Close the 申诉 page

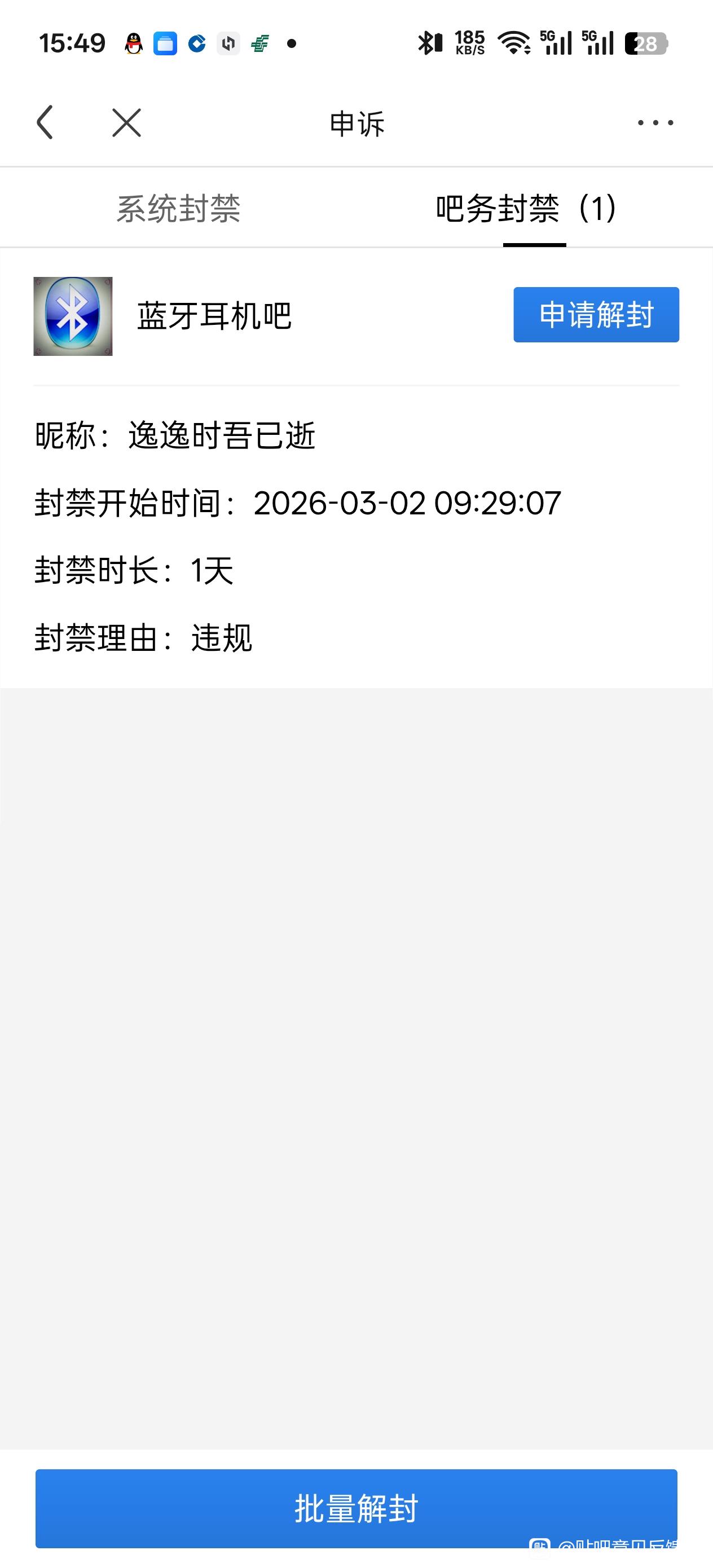pyautogui.click(x=127, y=123)
